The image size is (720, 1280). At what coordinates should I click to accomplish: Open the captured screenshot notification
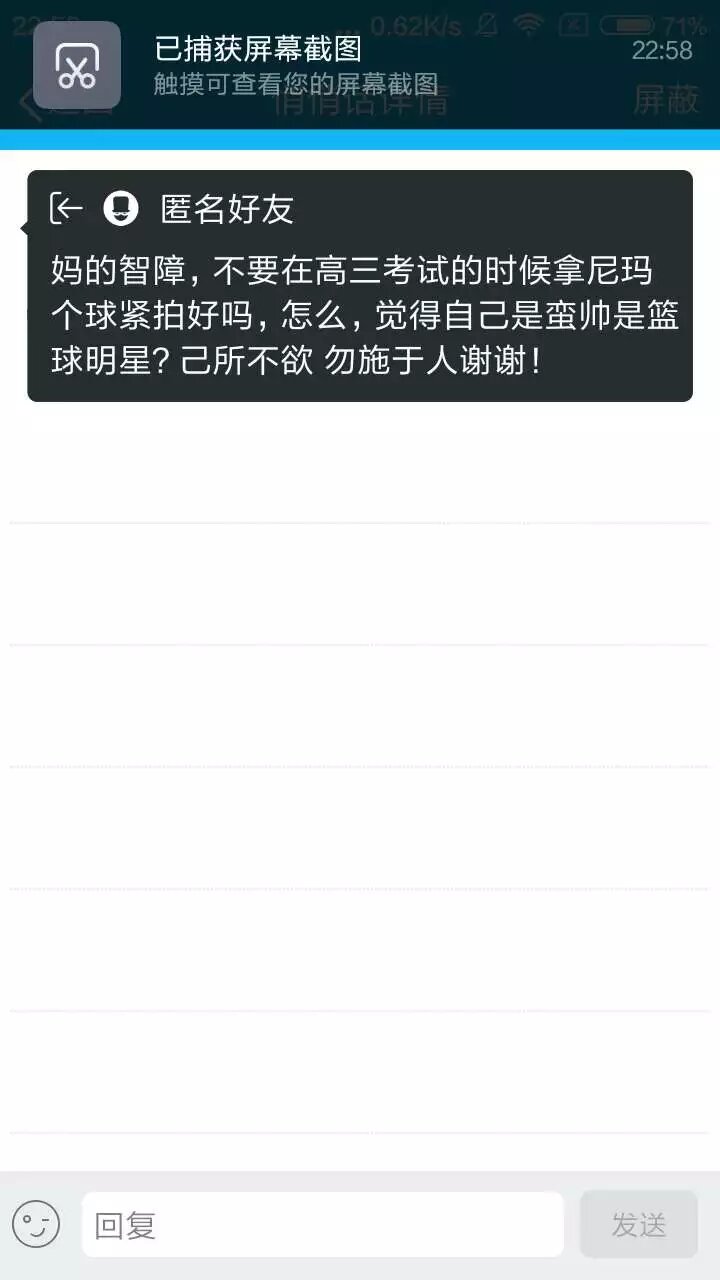360,65
